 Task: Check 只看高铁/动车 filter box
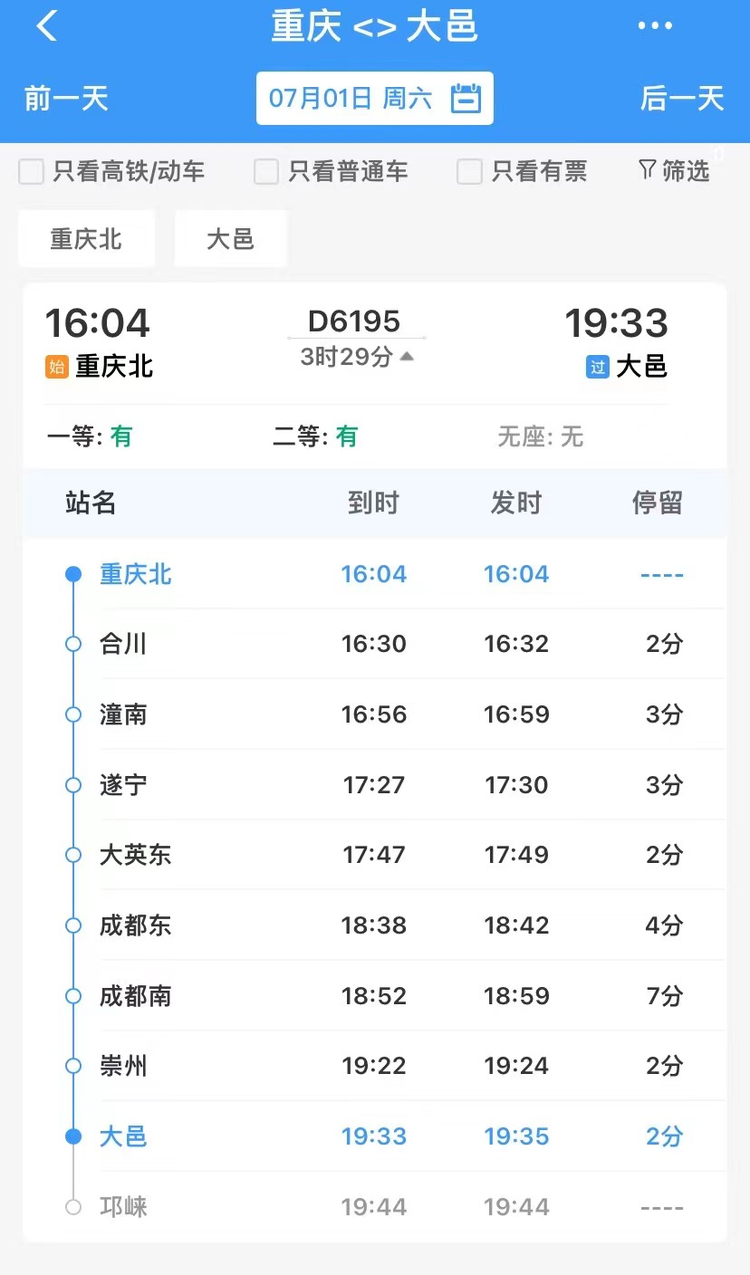point(32,172)
